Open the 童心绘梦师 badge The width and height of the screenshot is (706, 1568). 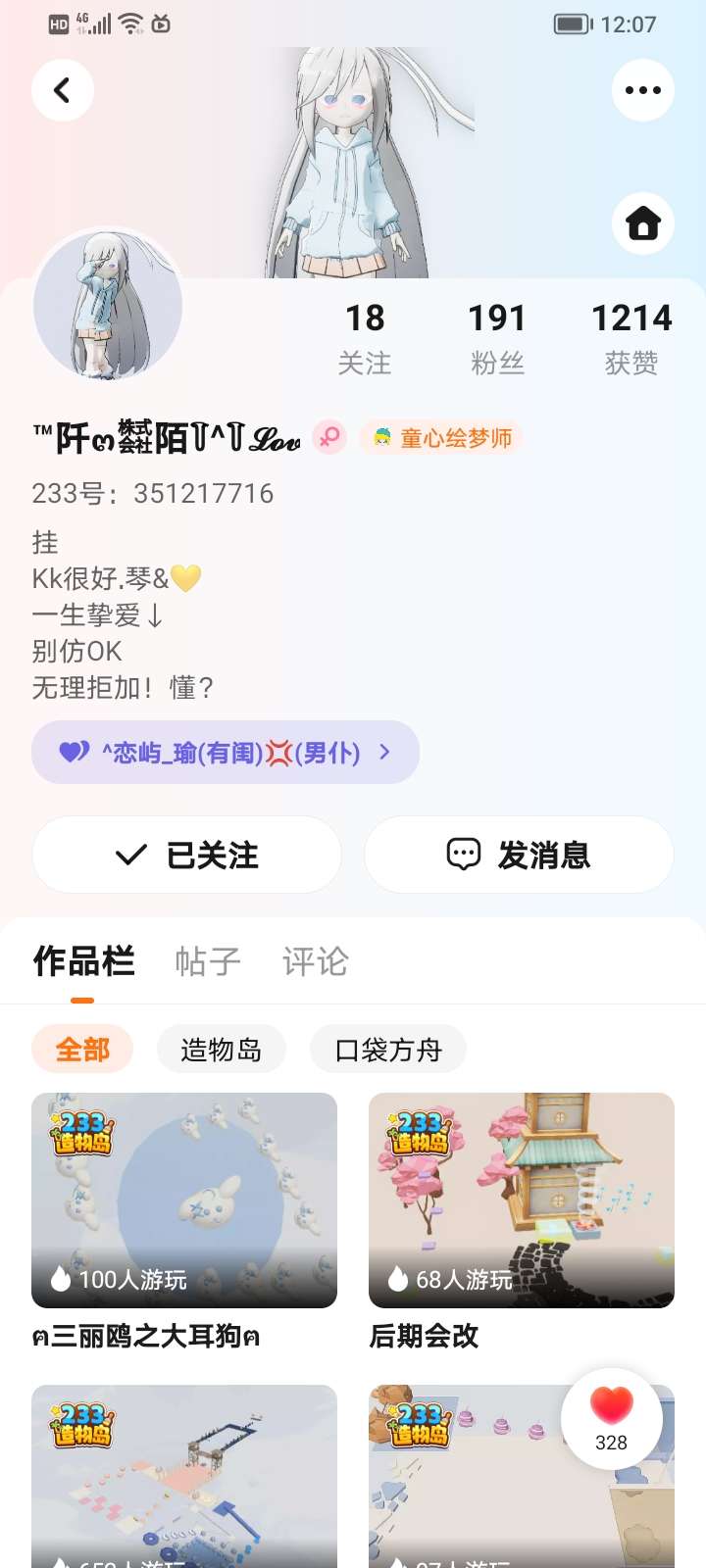tap(442, 438)
